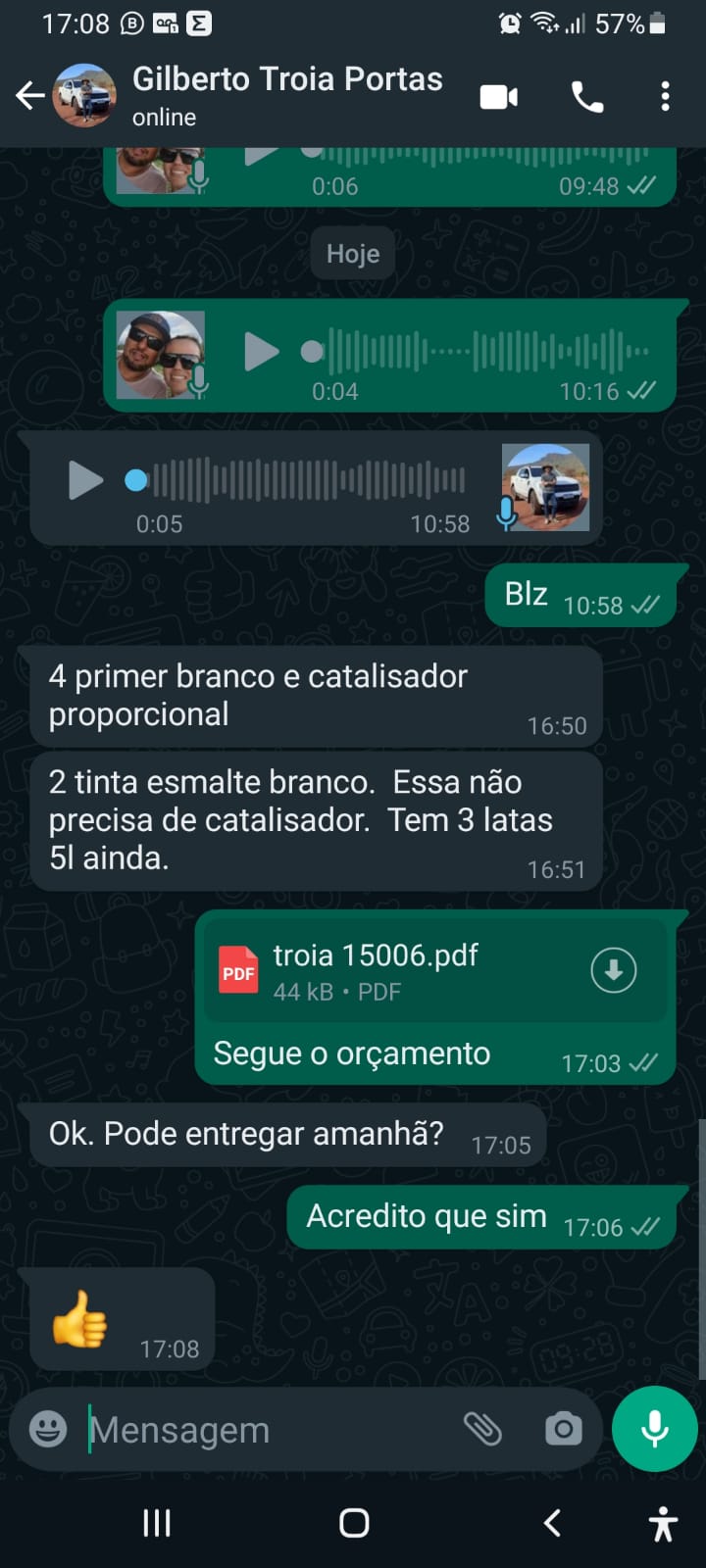Play the 0:05 voice message received at 10:58
Screen dimensions: 706x1568
pos(85,480)
